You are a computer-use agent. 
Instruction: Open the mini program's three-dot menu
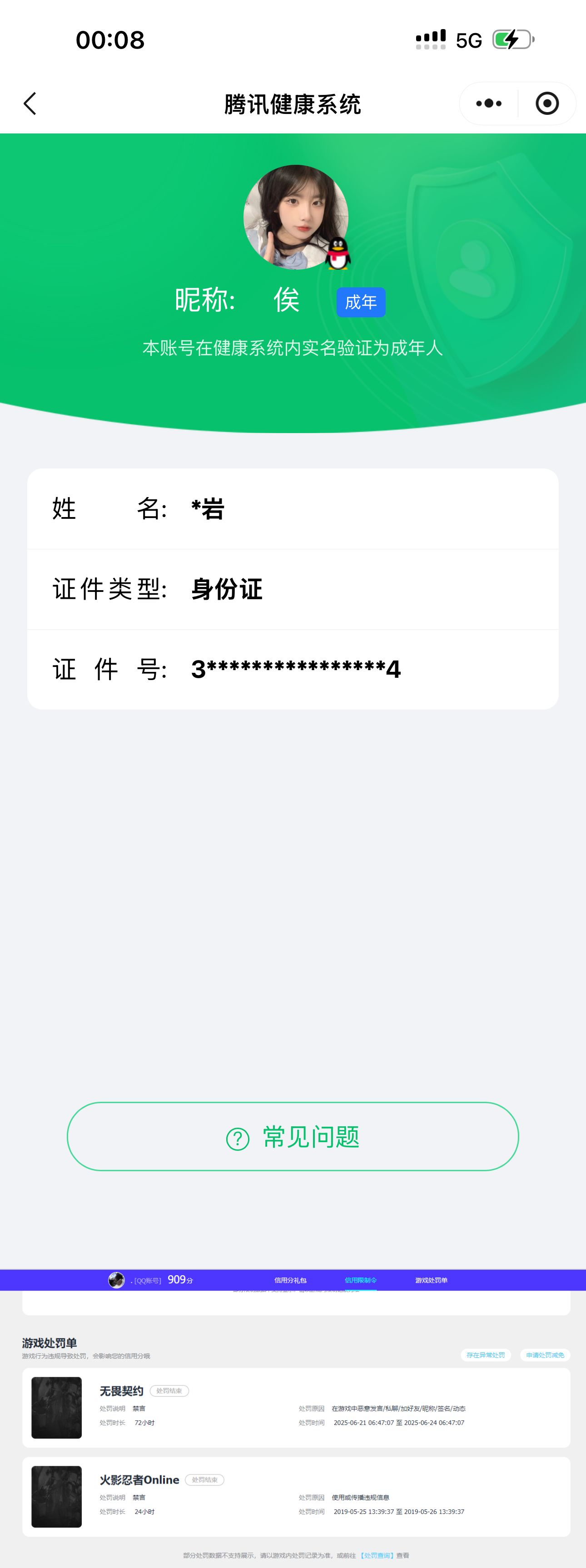488,104
